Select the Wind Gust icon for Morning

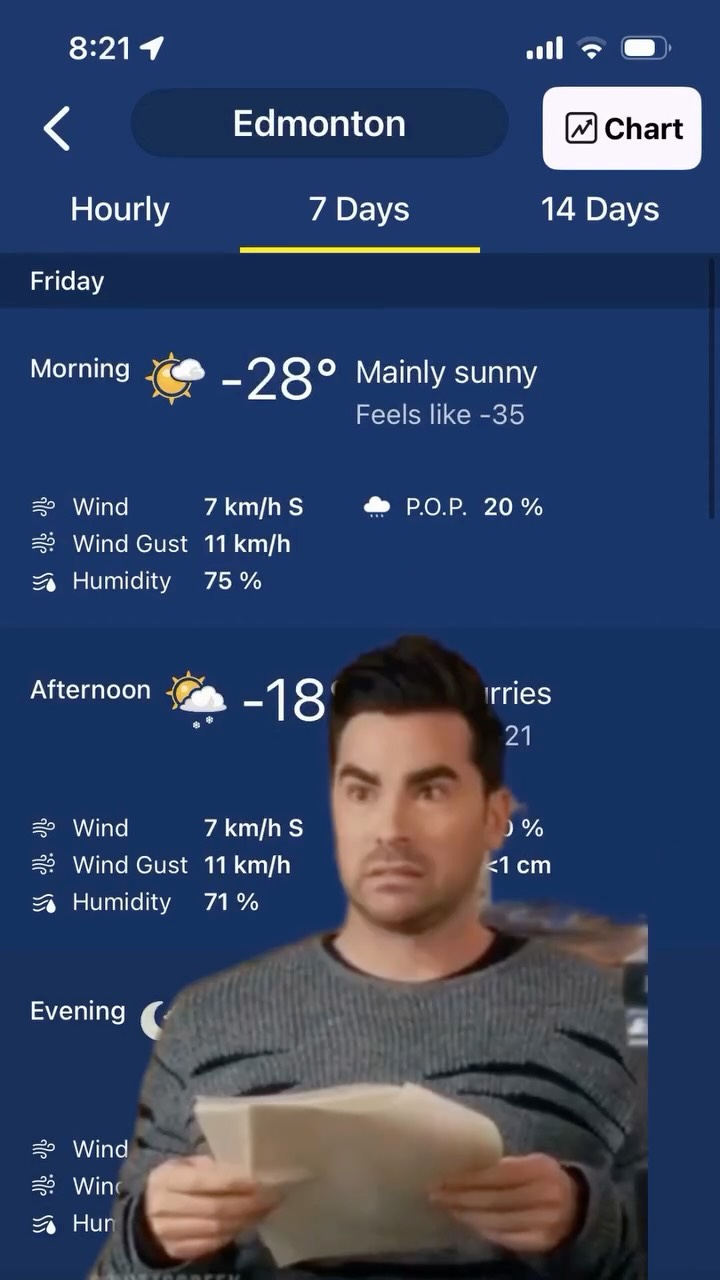[42, 543]
